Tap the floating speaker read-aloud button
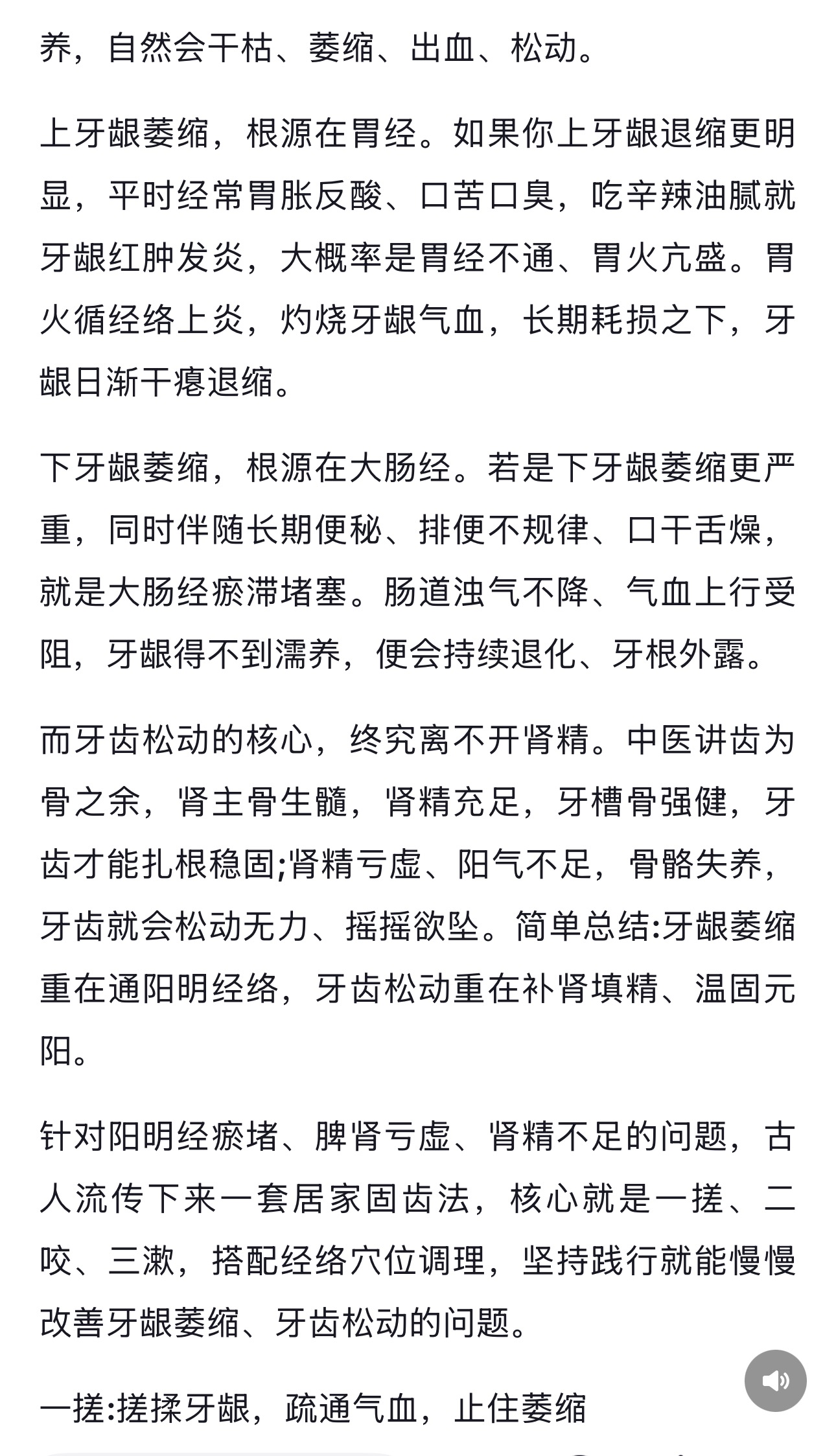Viewport: 836px width, 1456px height. pos(775,1381)
